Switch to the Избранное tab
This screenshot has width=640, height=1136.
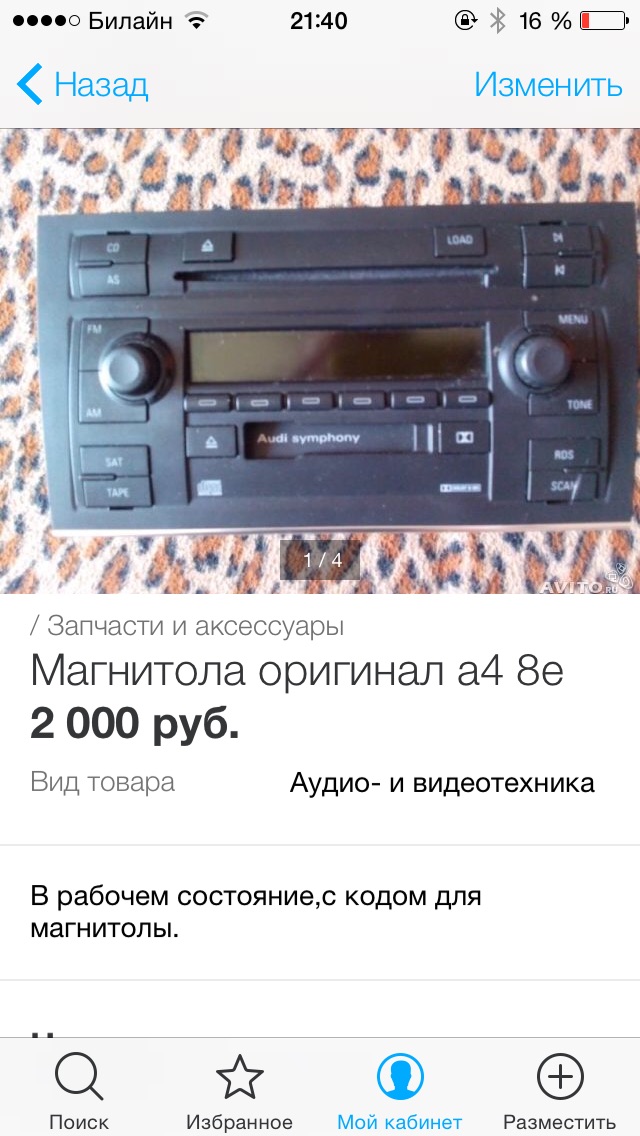pyautogui.click(x=239, y=1090)
